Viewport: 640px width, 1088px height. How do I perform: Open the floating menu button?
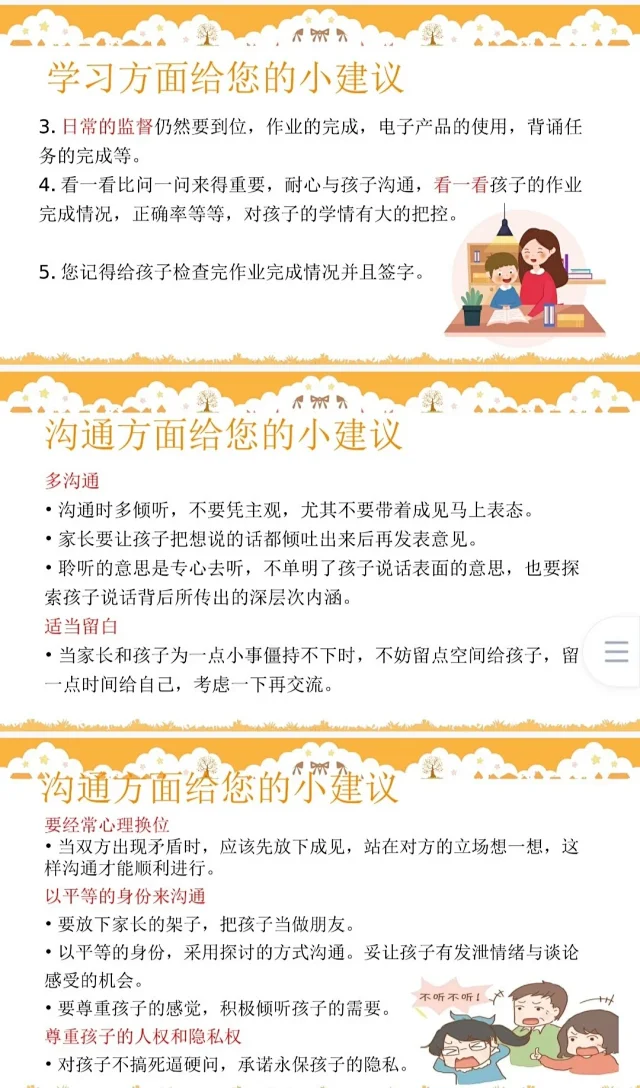[x=616, y=652]
